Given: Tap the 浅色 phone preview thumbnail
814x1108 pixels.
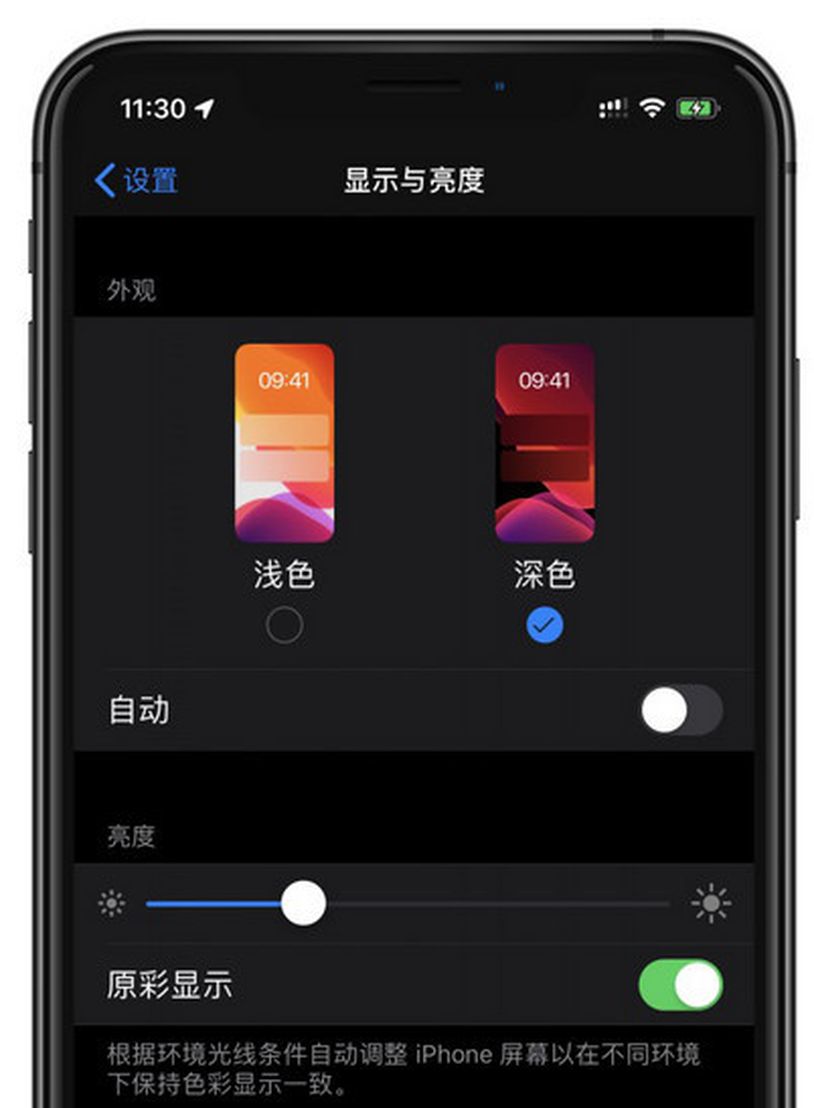Looking at the screenshot, I should (x=284, y=443).
